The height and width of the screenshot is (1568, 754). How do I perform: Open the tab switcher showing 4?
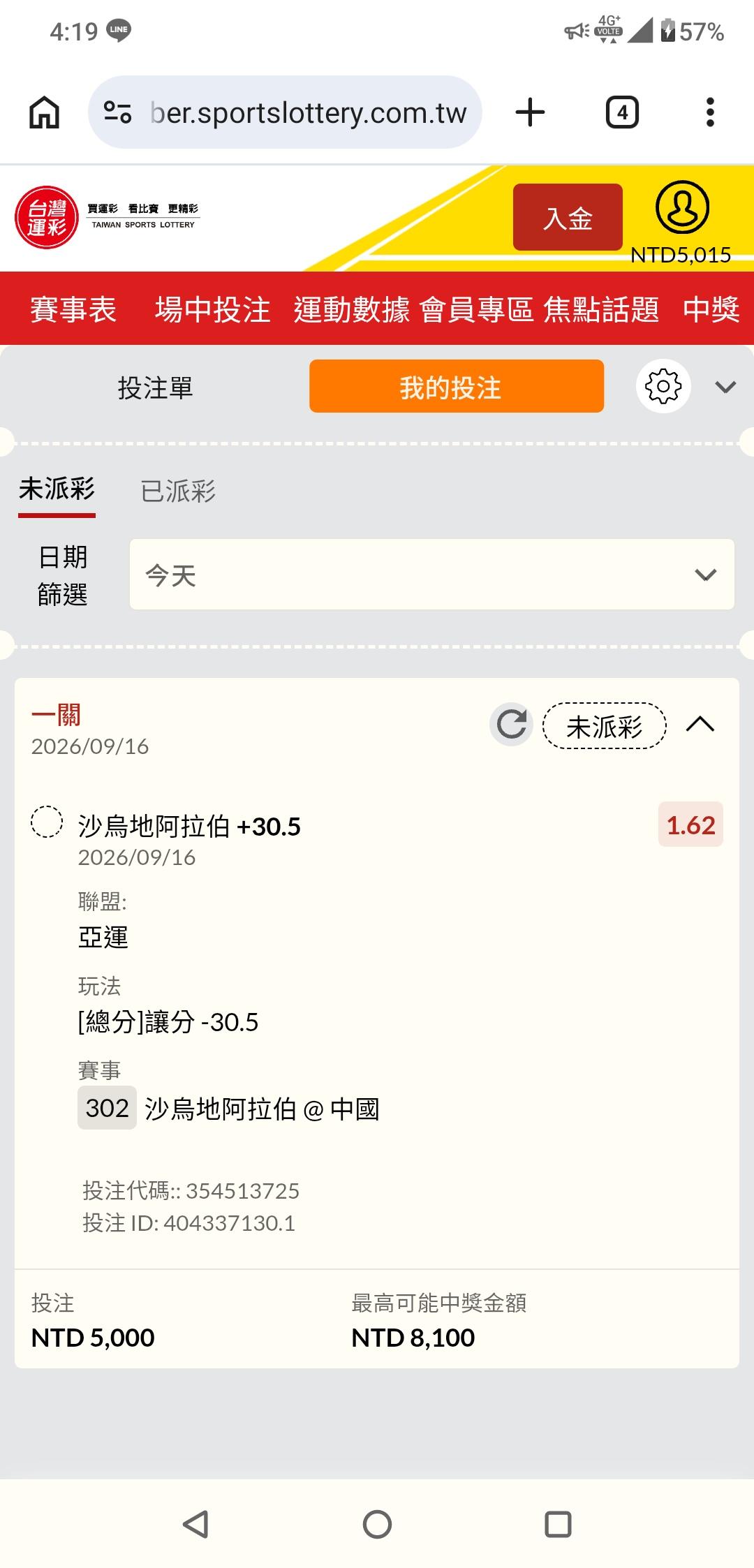[622, 112]
